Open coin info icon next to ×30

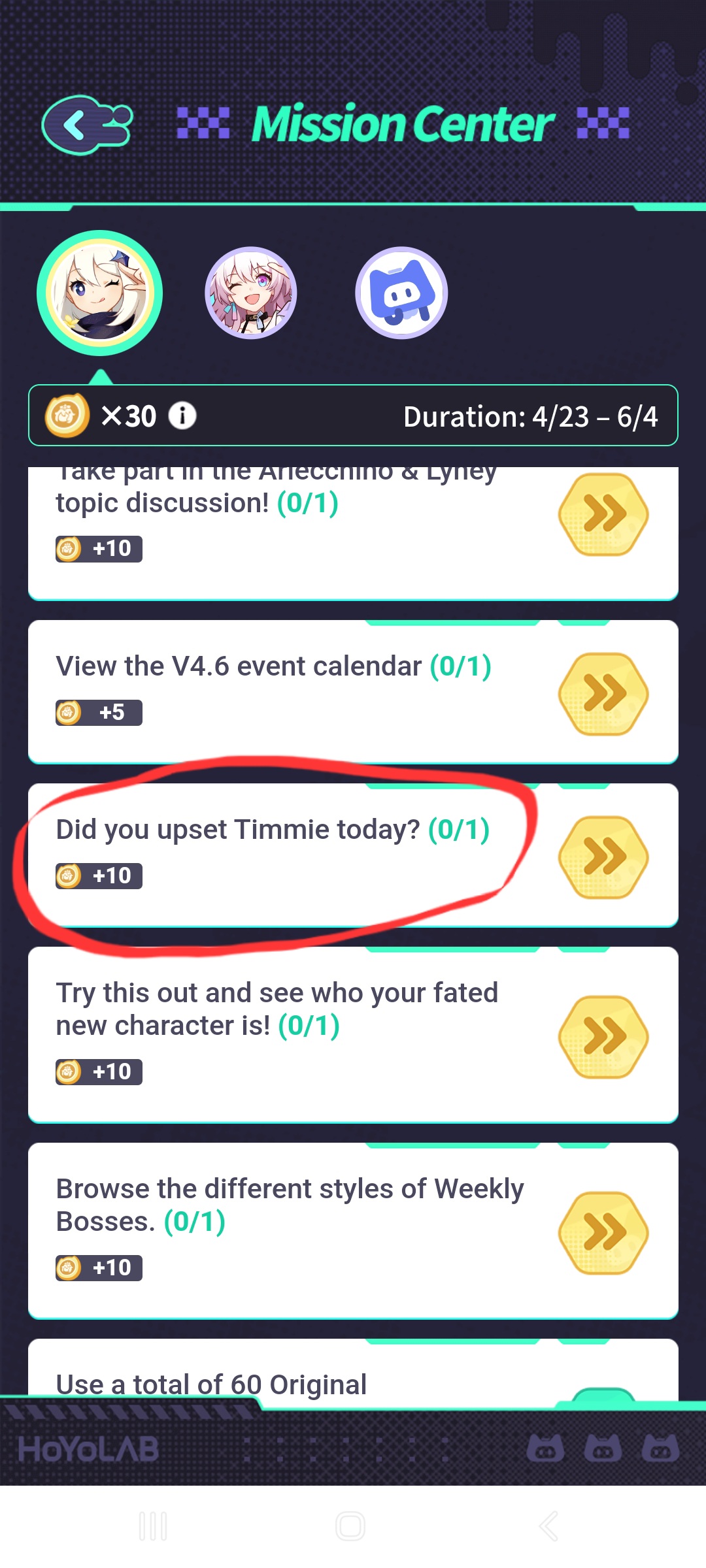(x=182, y=416)
